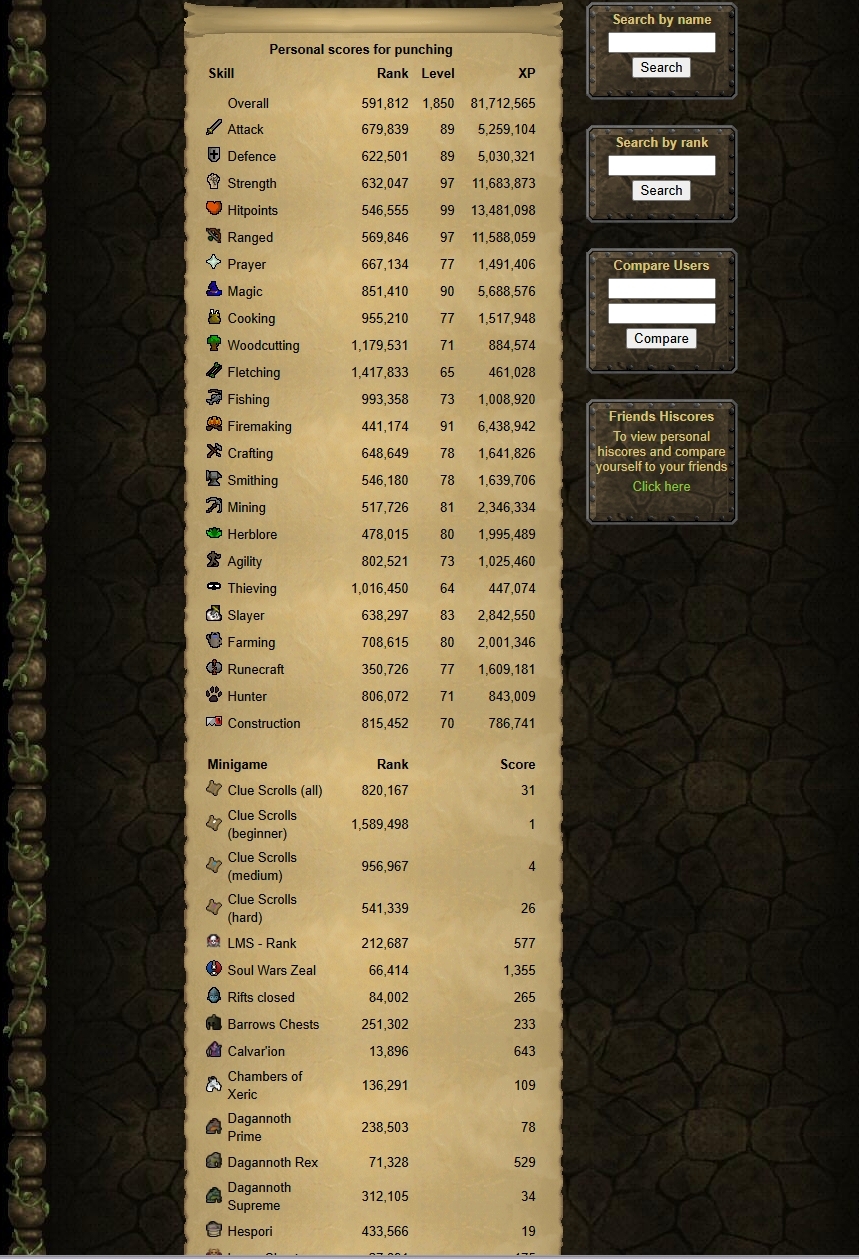Select the first Compare Users name field
The image size is (859, 1259).
coord(661,288)
